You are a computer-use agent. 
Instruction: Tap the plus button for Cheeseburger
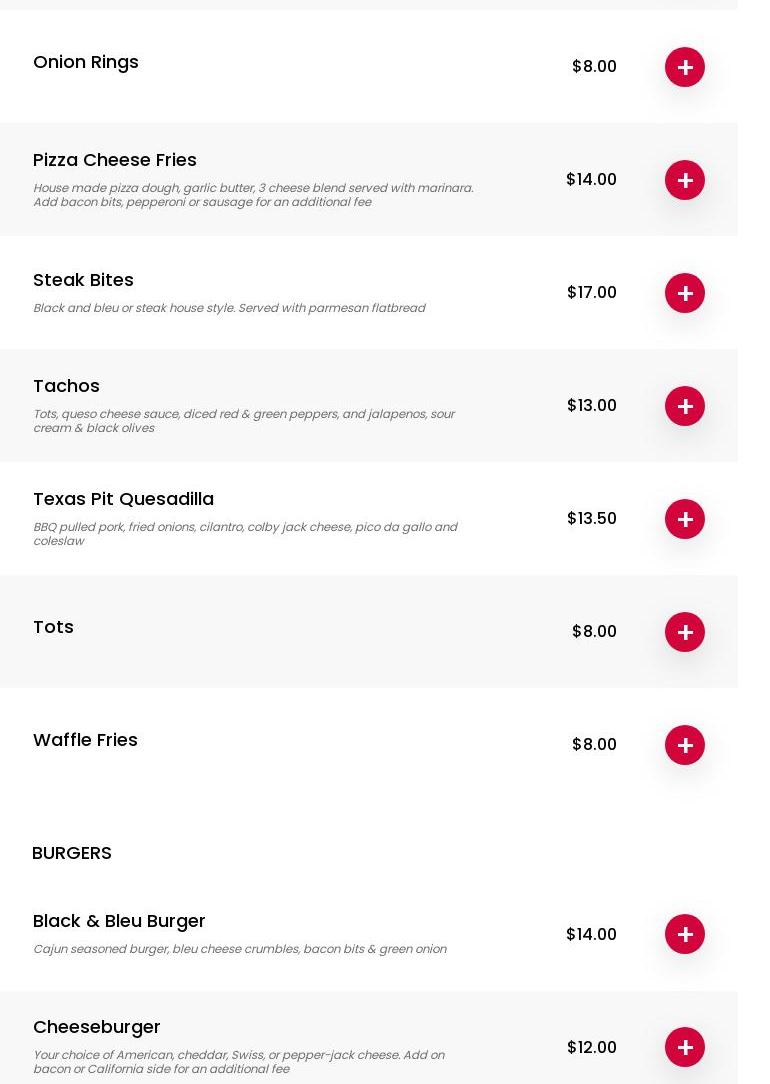(685, 1047)
